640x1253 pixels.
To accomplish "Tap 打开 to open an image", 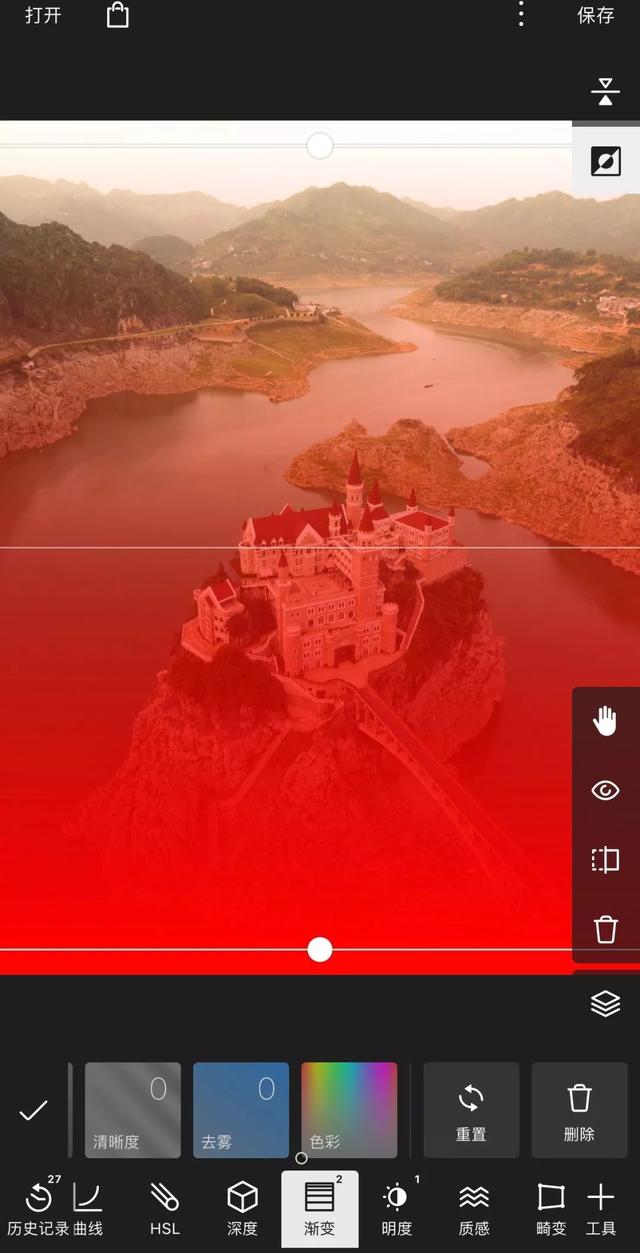I will coord(42,16).
